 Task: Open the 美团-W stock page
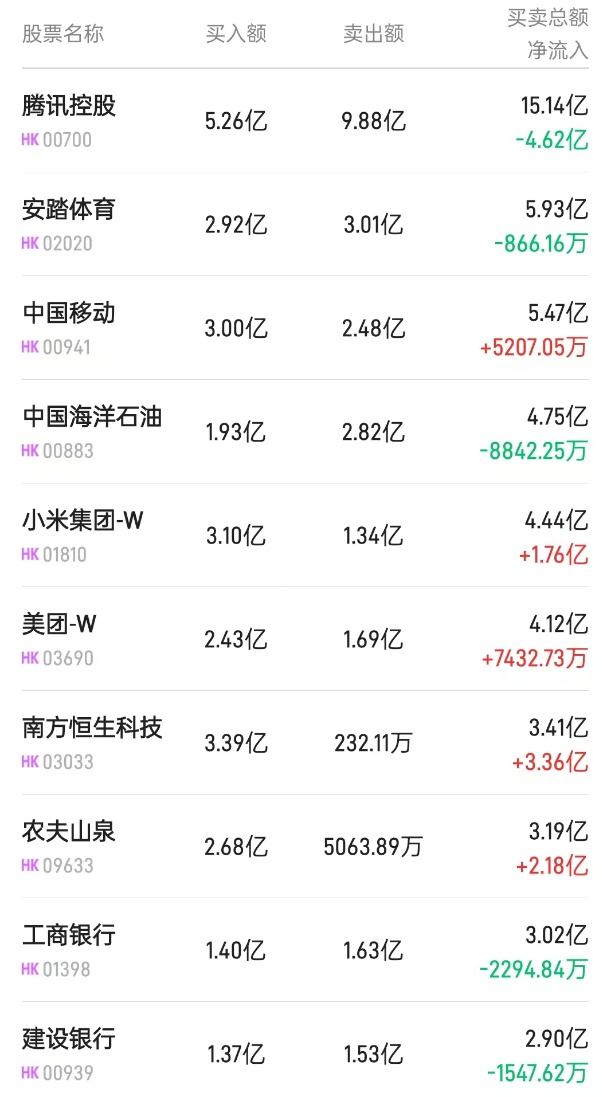[x=60, y=625]
